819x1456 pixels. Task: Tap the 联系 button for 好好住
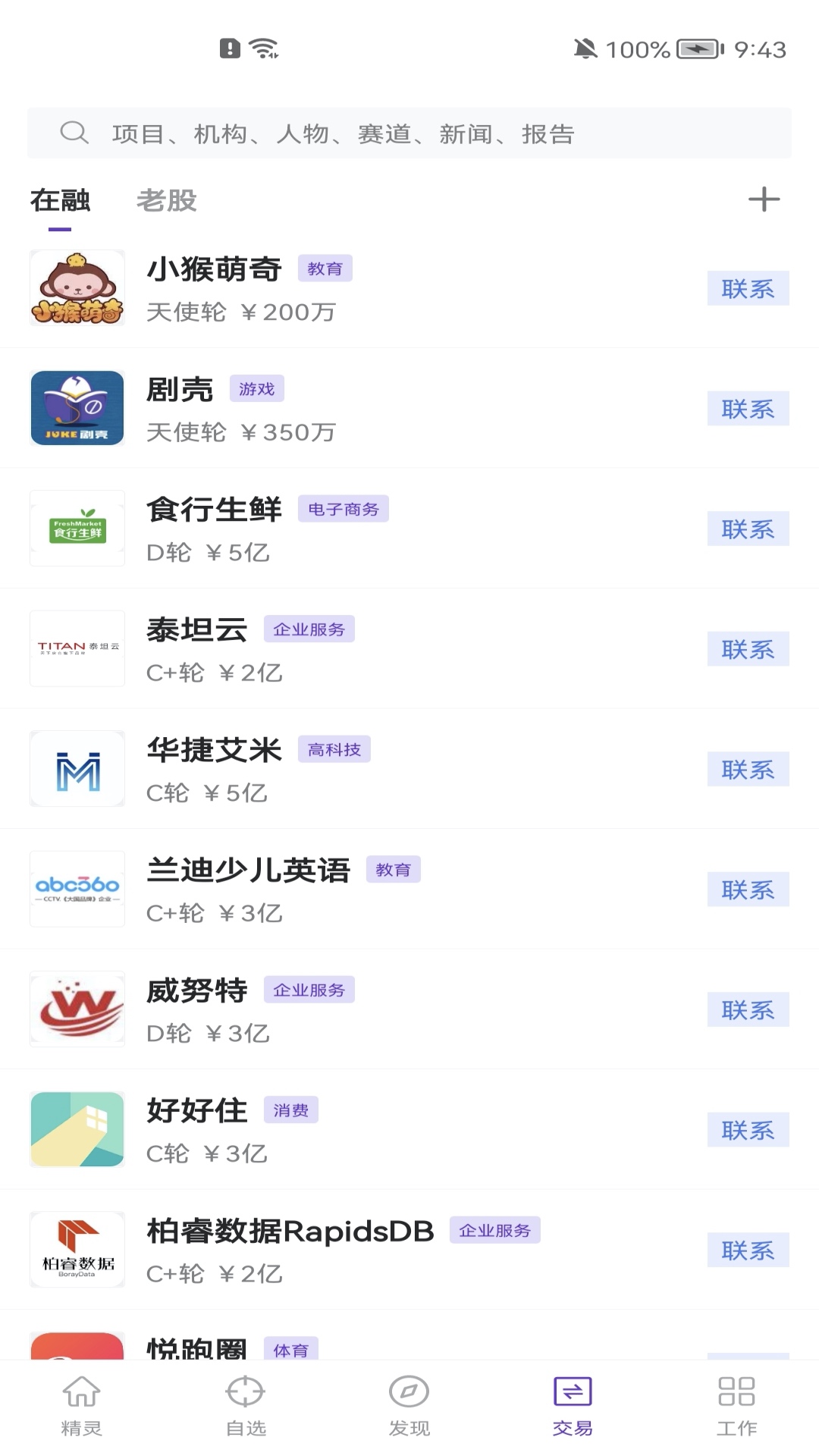pyautogui.click(x=748, y=1130)
